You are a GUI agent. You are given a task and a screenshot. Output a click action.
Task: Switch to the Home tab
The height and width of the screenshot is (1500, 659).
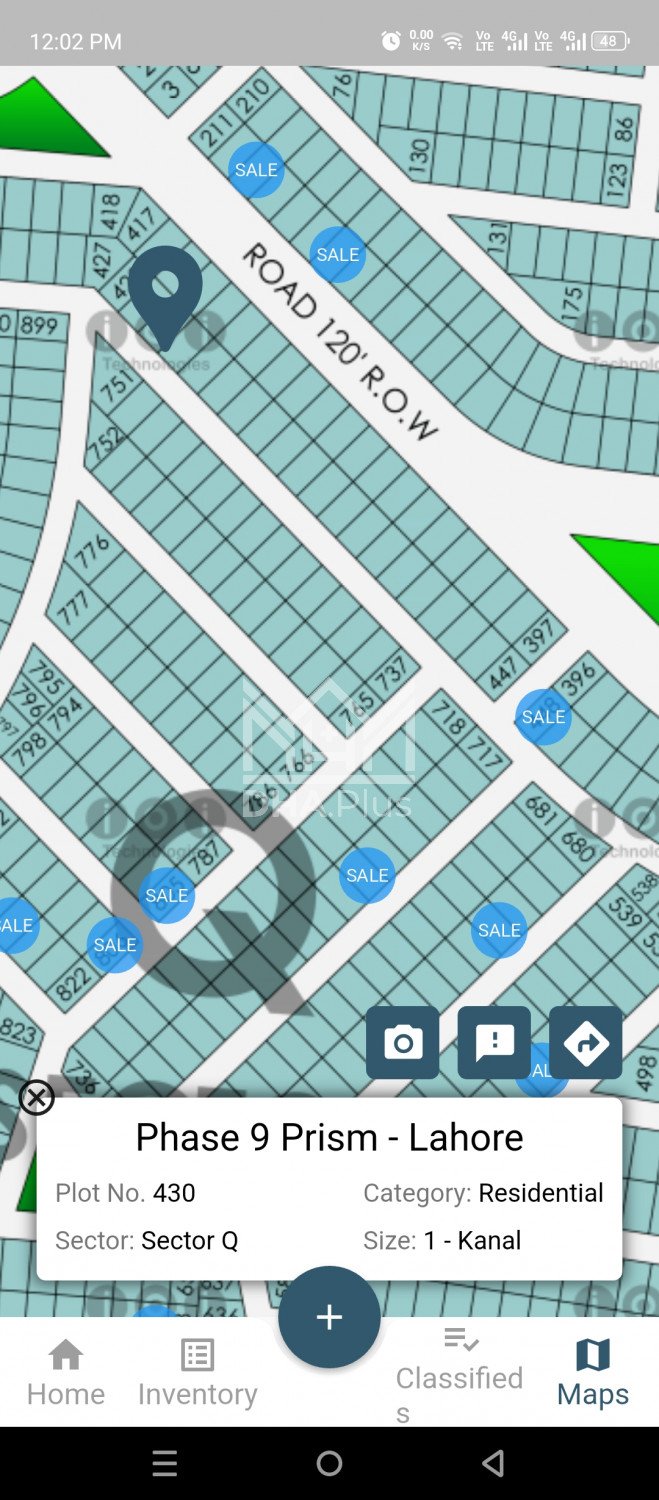[66, 1374]
